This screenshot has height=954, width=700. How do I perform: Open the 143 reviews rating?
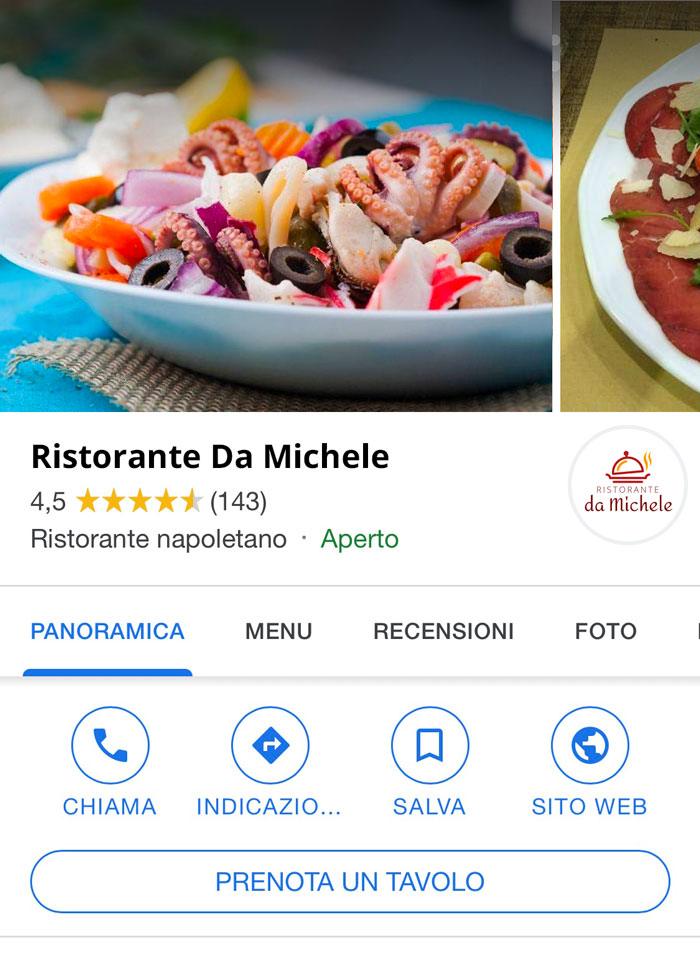coord(238,501)
